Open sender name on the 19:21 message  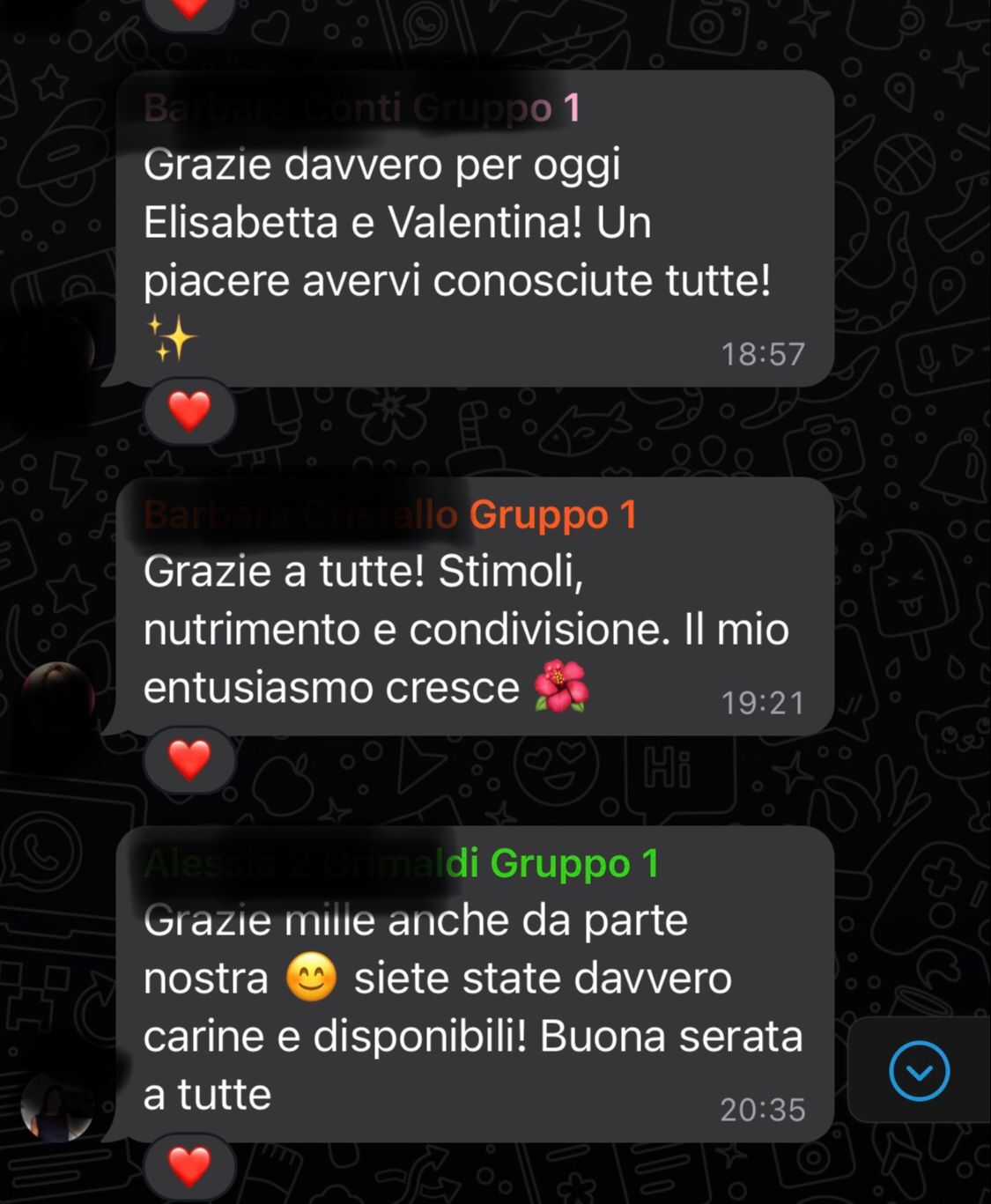coord(389,514)
